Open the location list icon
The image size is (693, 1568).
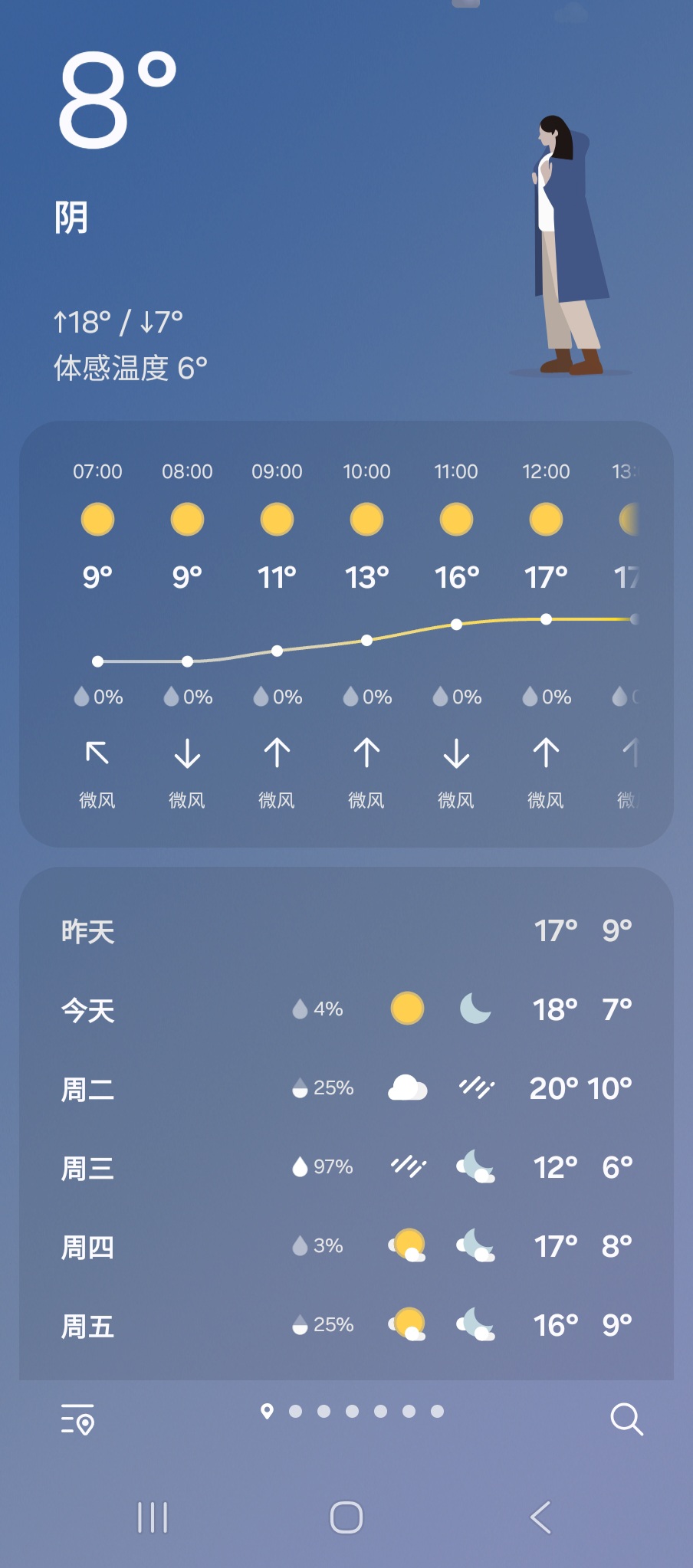pos(77,1419)
